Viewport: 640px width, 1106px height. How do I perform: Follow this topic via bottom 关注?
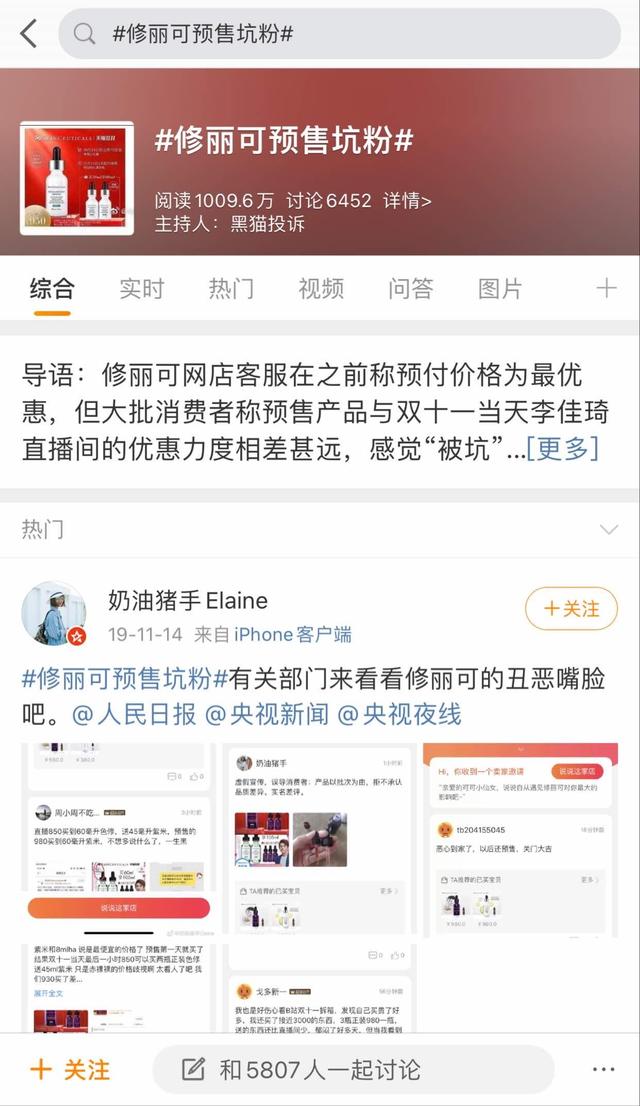click(x=70, y=1069)
